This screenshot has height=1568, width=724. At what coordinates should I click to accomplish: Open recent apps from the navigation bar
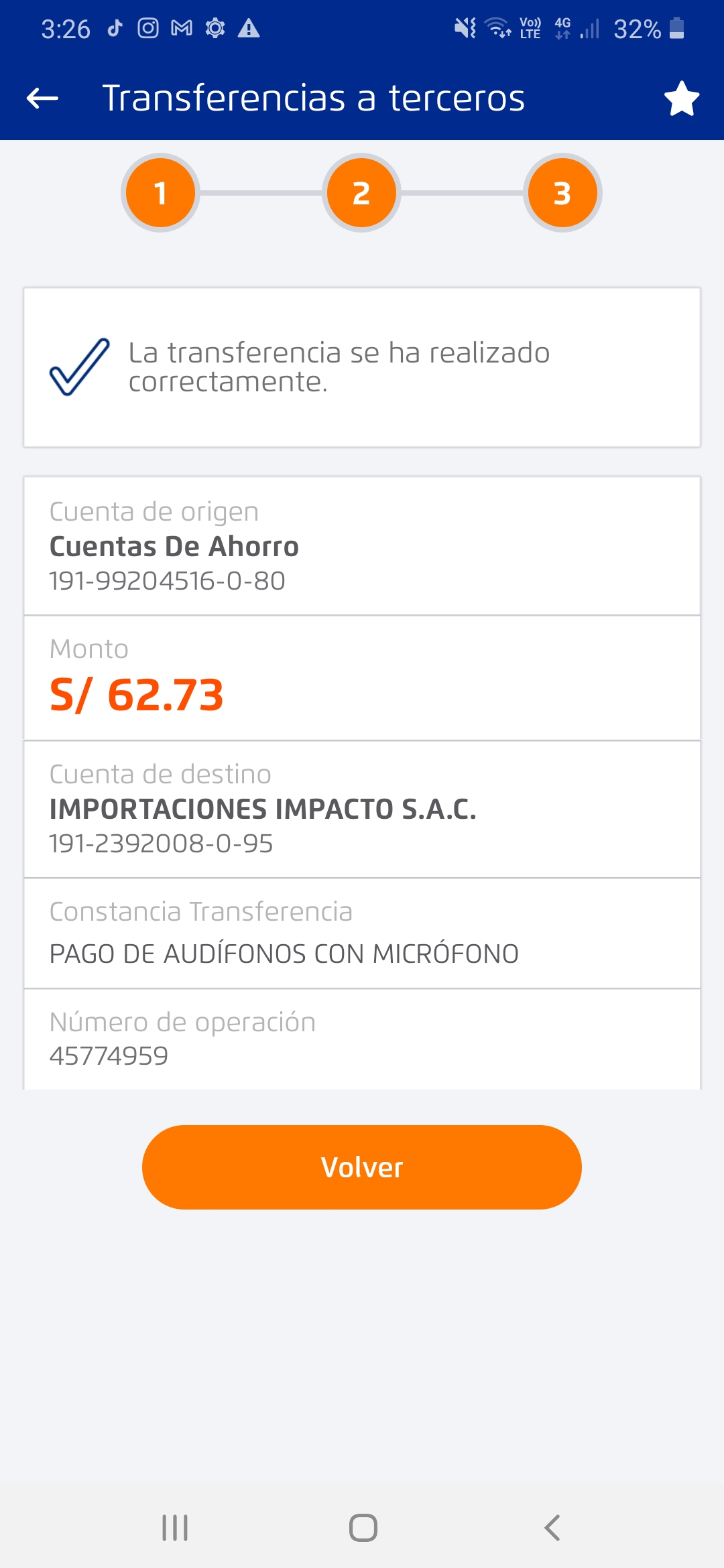(x=175, y=1528)
